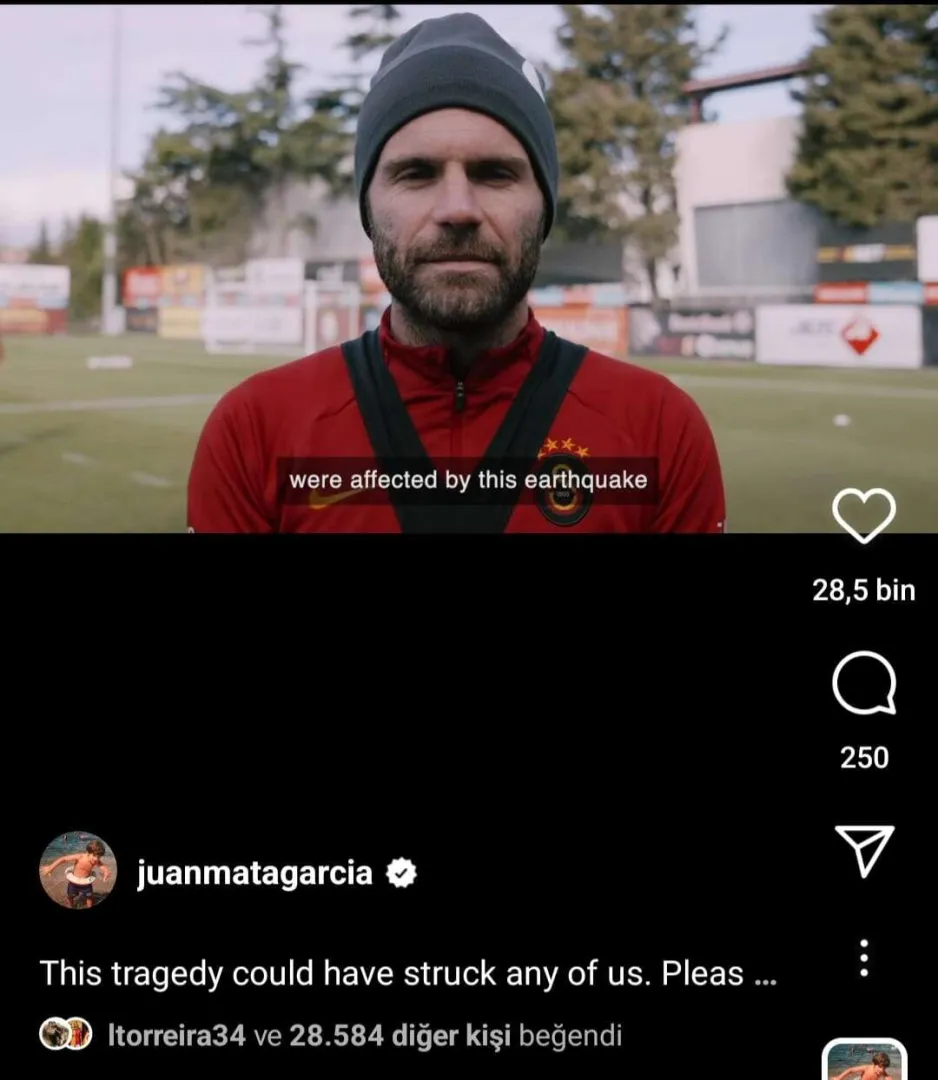Like this reel with the heart icon
Image resolution: width=938 pixels, height=1080 pixels.
(864, 516)
